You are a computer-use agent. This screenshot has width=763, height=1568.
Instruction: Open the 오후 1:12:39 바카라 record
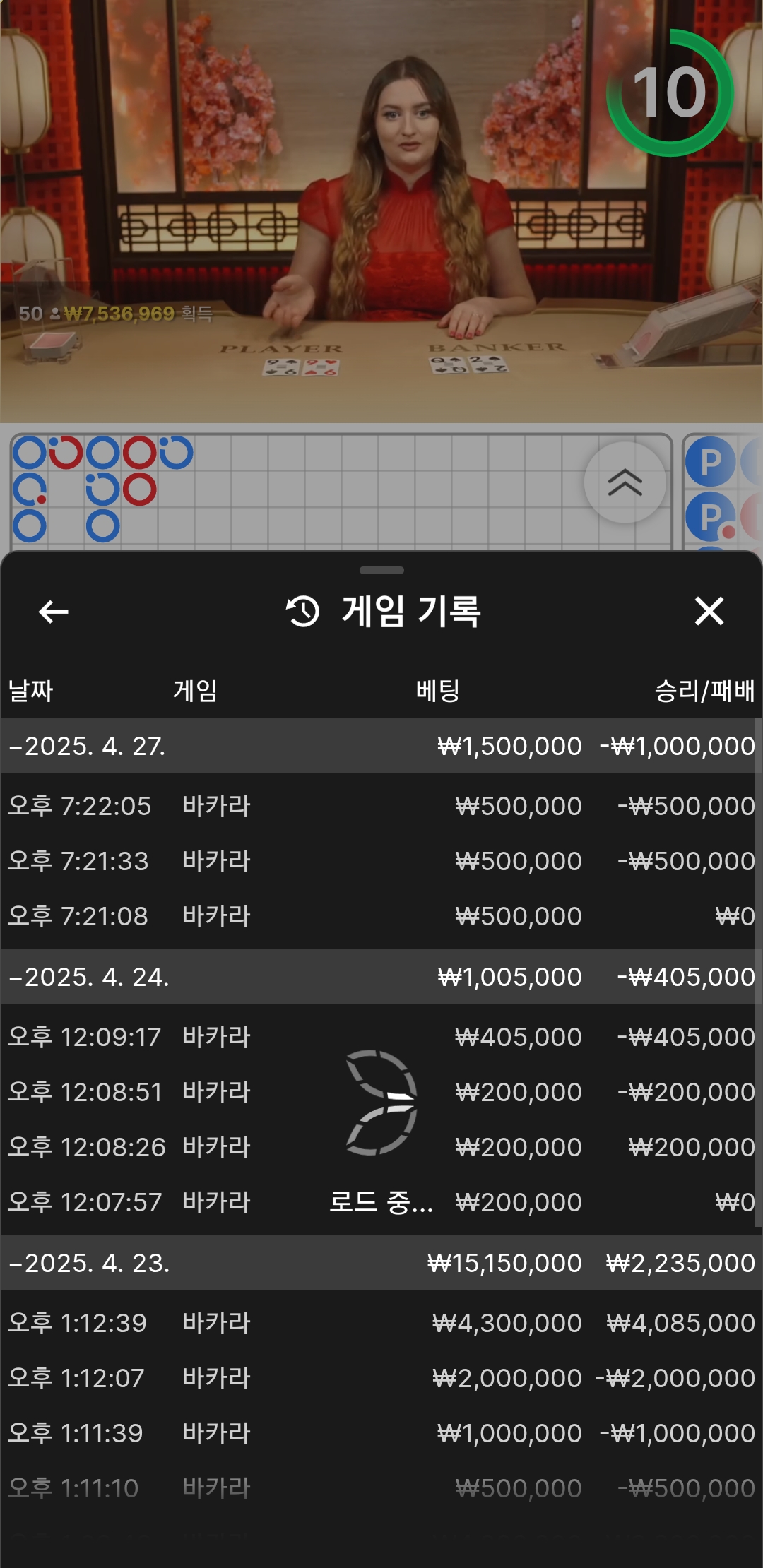381,1323
